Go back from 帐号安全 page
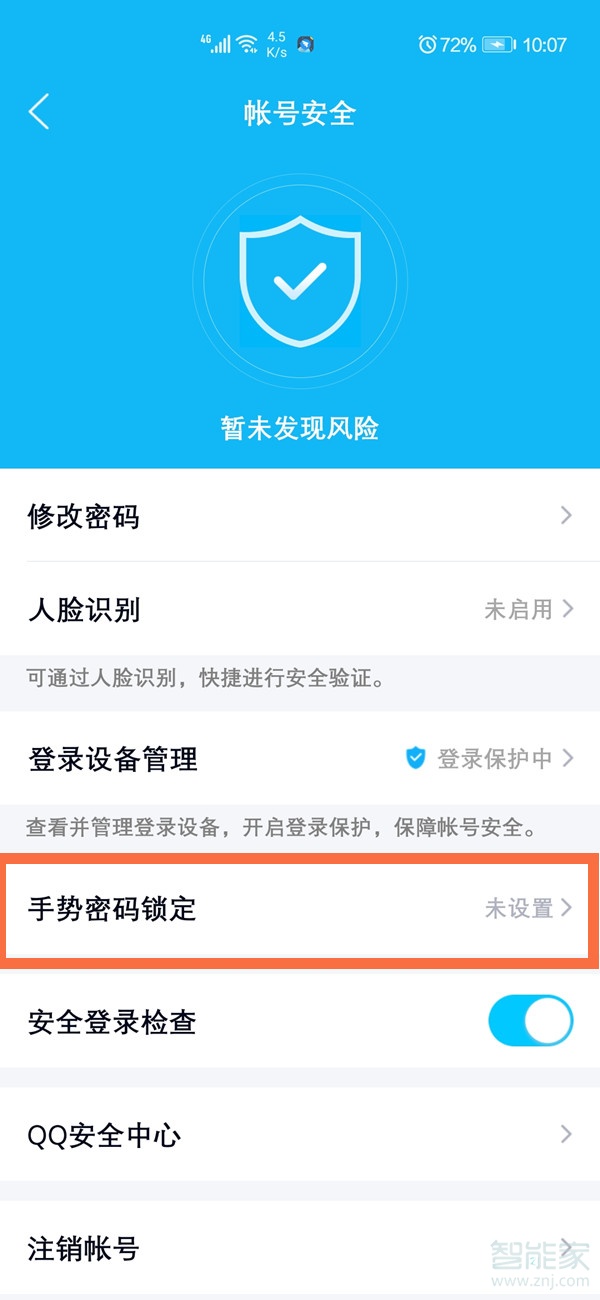 coord(39,112)
